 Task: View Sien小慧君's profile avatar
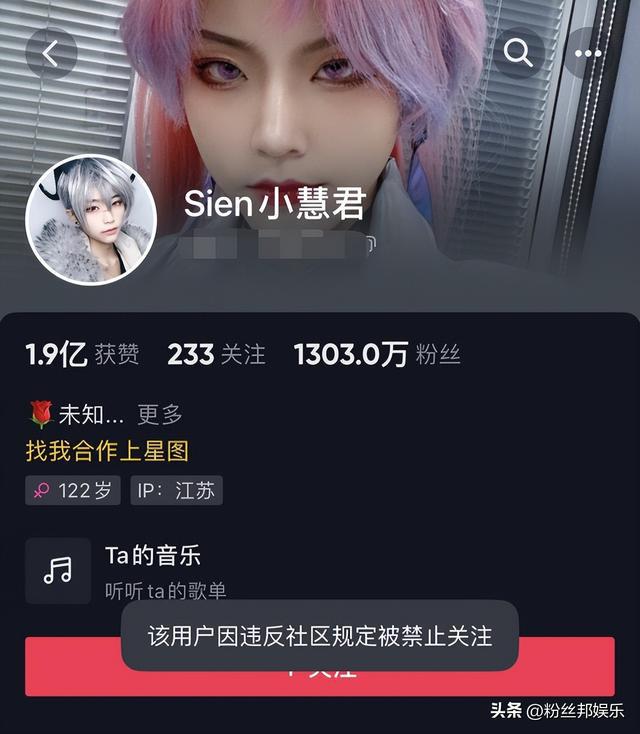pyautogui.click(x=91, y=220)
